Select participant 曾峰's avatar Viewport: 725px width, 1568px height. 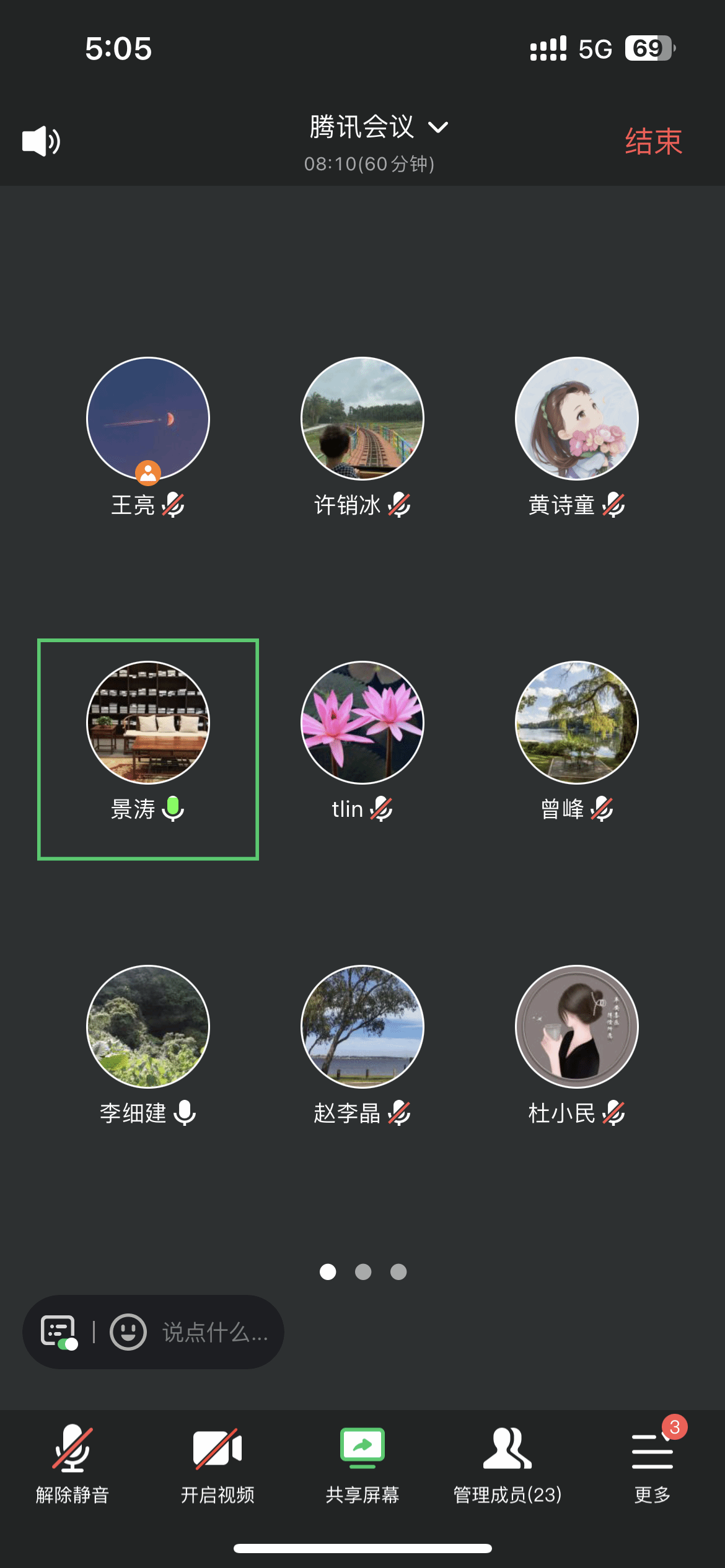point(577,723)
